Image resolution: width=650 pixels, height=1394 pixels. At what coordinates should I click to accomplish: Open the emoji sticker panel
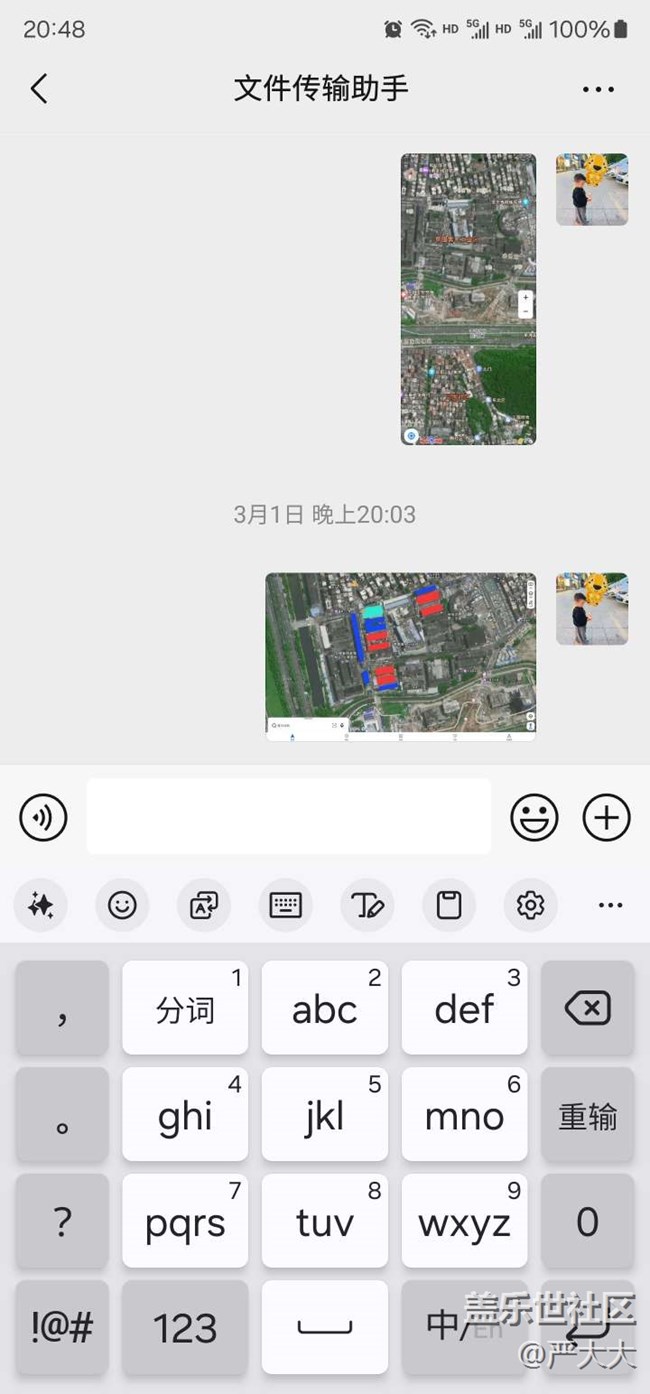coord(534,818)
